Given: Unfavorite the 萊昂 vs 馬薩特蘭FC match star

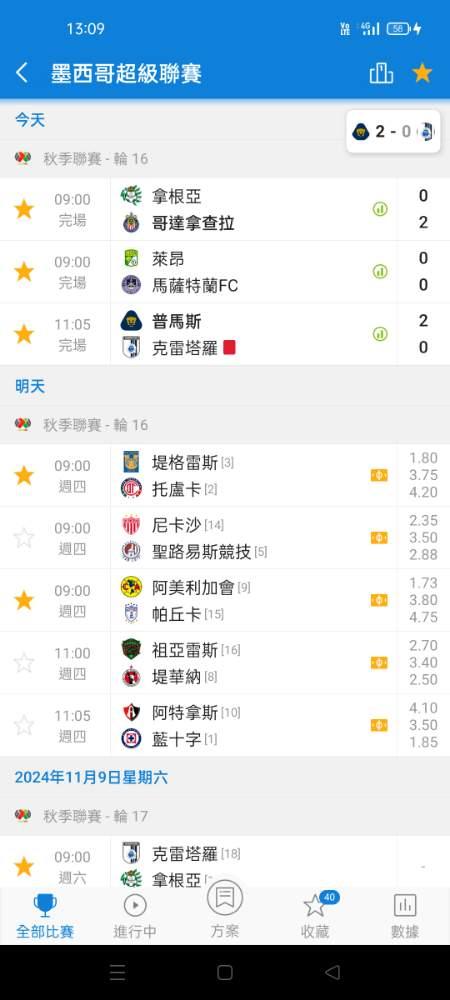Looking at the screenshot, I should (24, 272).
